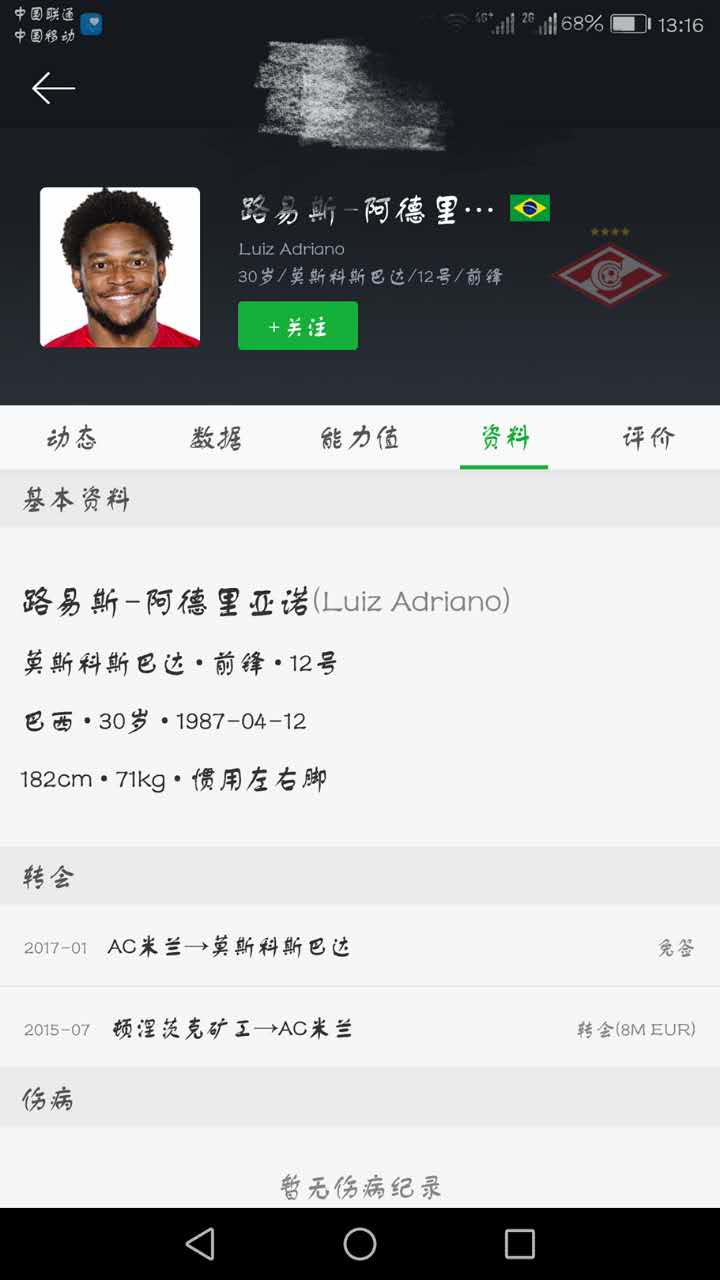Select the 评价 tab

point(647,438)
